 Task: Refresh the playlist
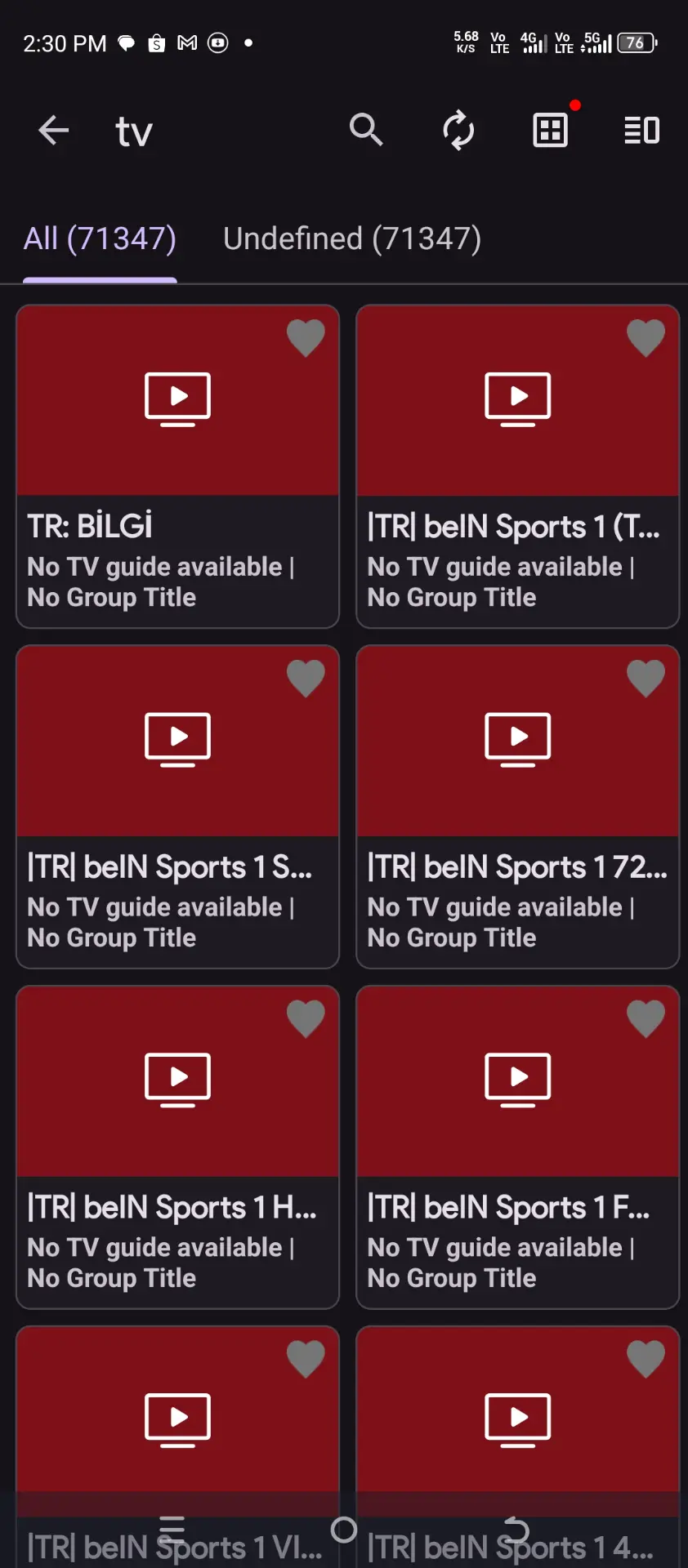point(458,130)
